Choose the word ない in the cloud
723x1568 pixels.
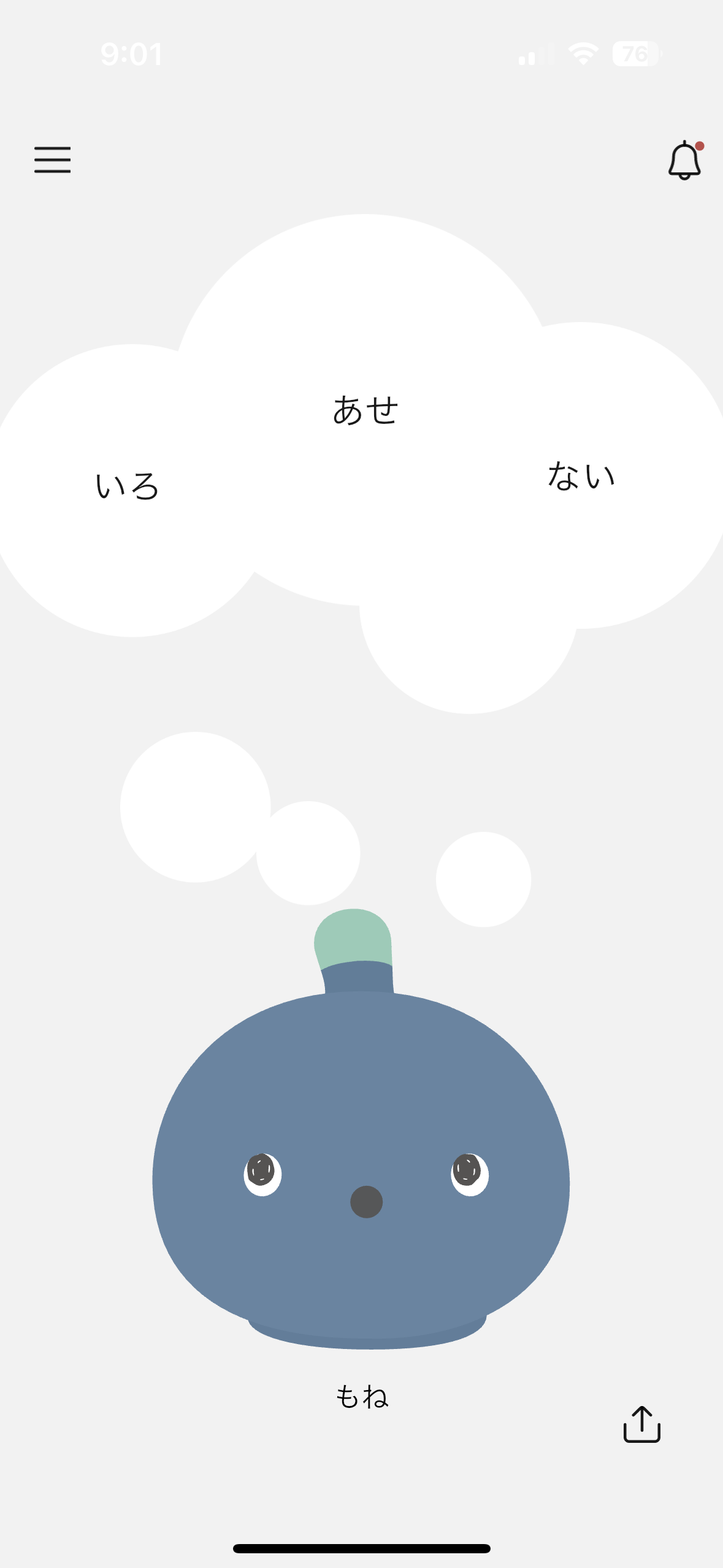point(581,476)
